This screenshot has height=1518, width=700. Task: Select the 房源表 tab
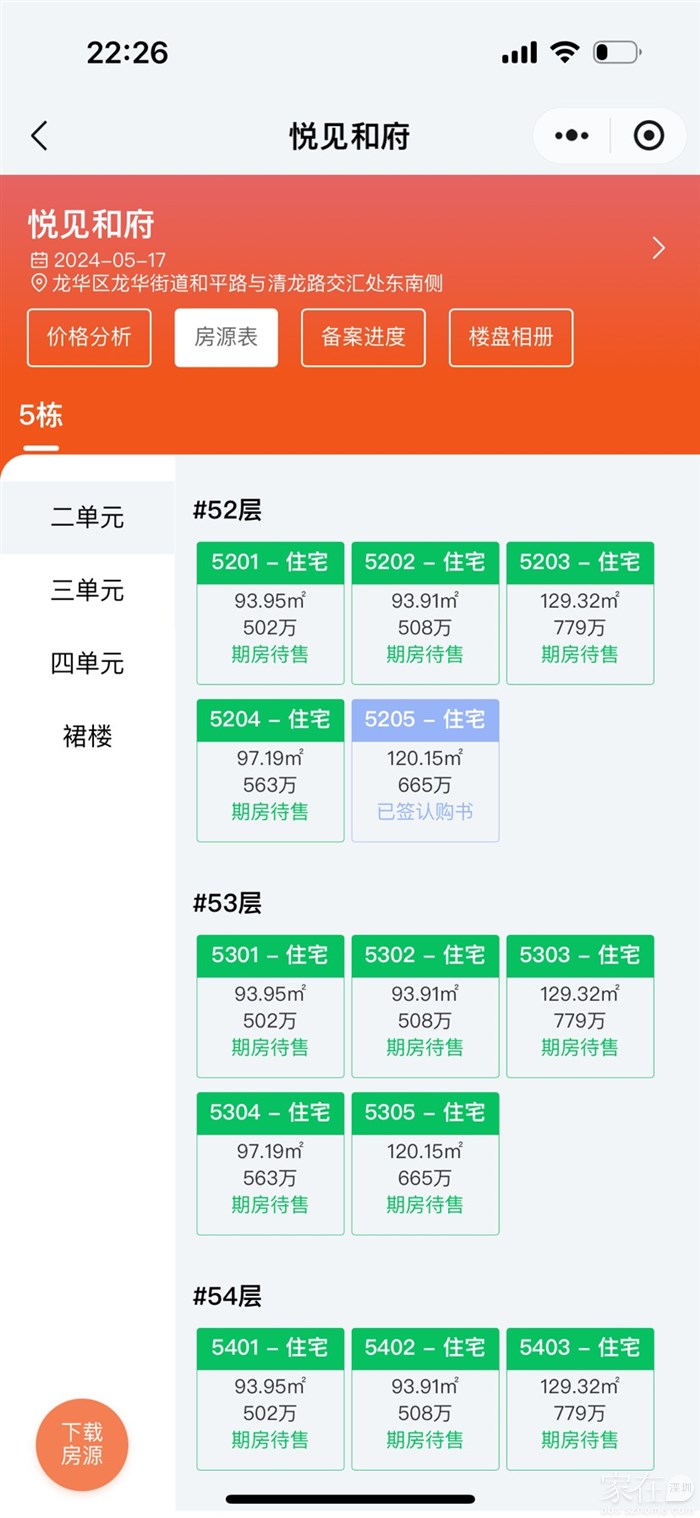click(226, 337)
